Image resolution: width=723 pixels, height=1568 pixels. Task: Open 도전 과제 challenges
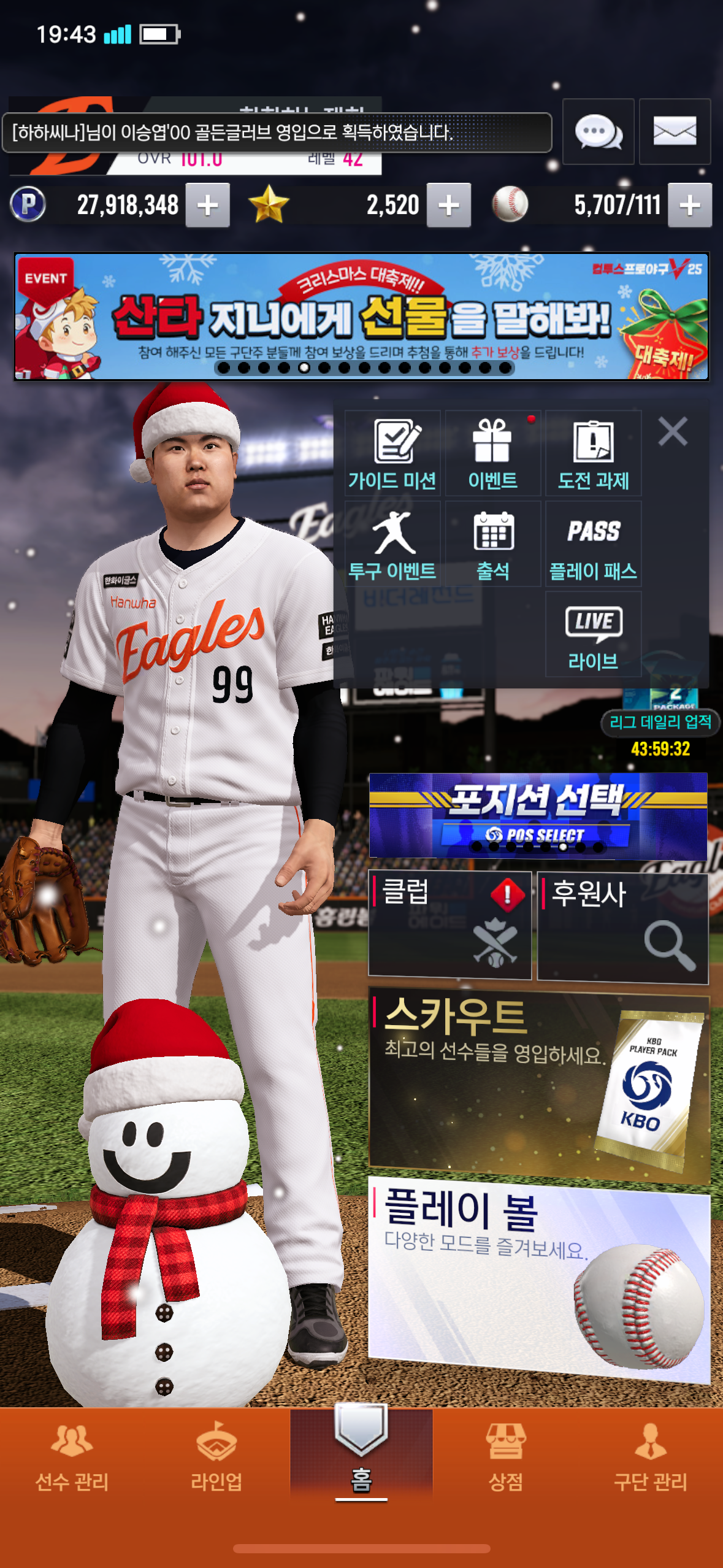(593, 454)
